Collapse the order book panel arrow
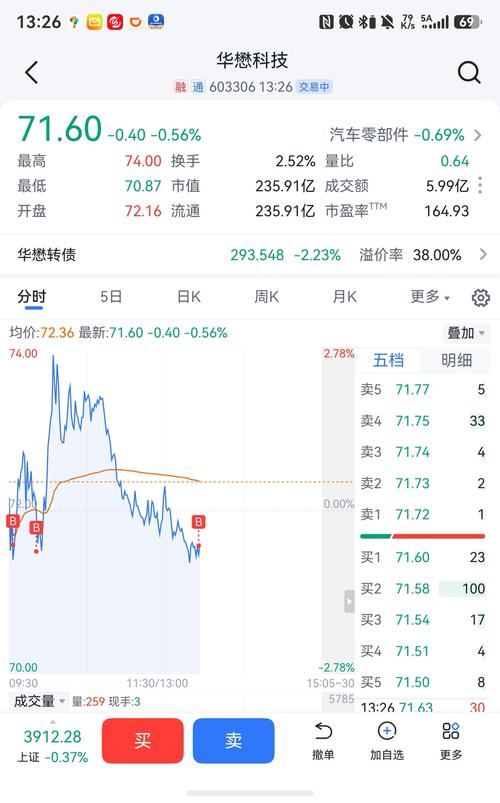This screenshot has height=803, width=500. coord(349,601)
